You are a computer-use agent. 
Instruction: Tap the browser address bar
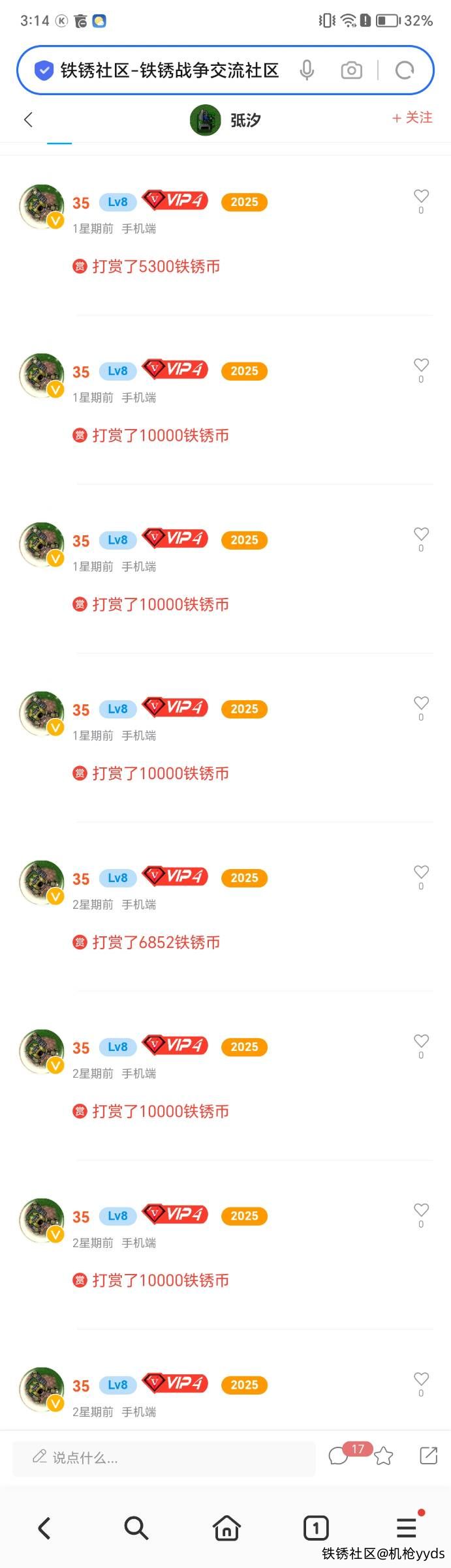point(170,70)
